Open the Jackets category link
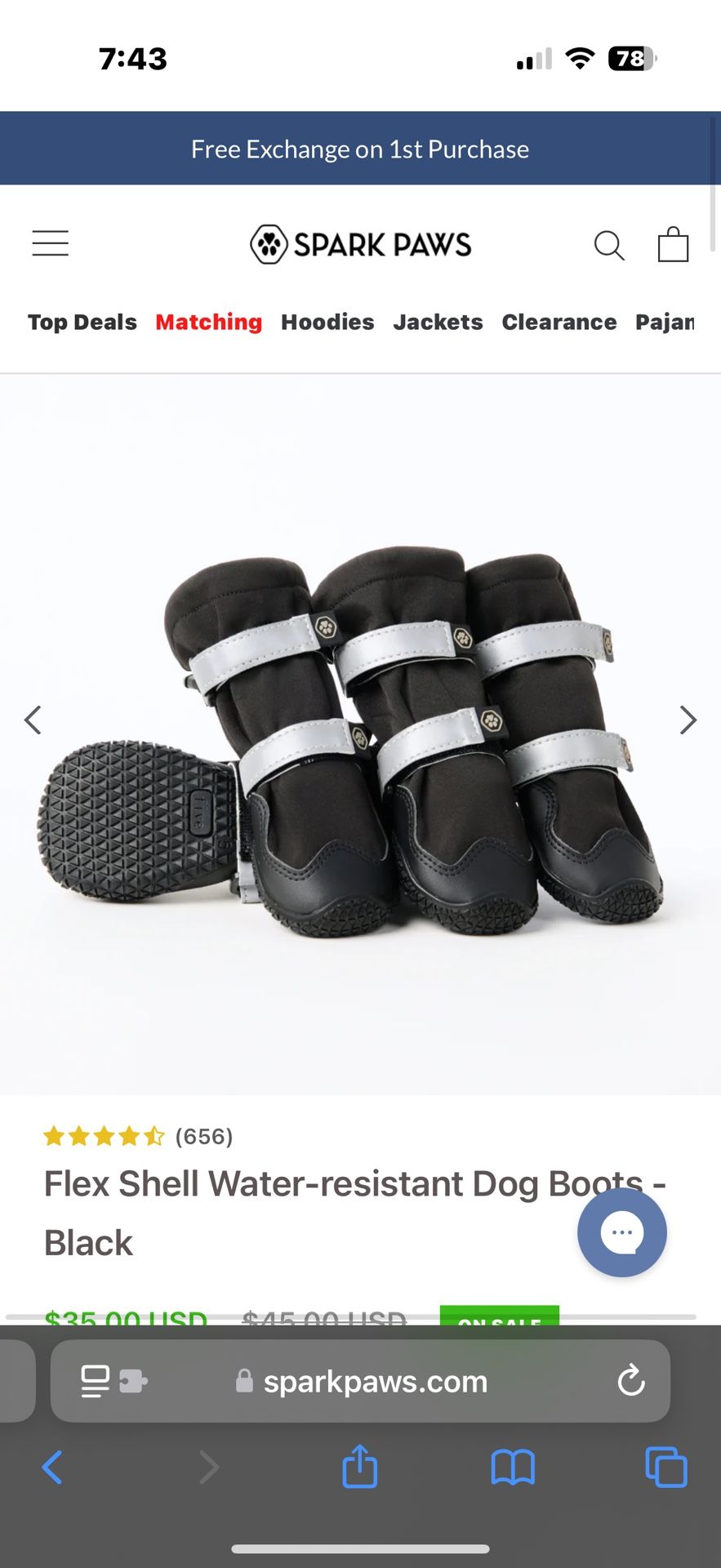The width and height of the screenshot is (721, 1568). tap(438, 322)
